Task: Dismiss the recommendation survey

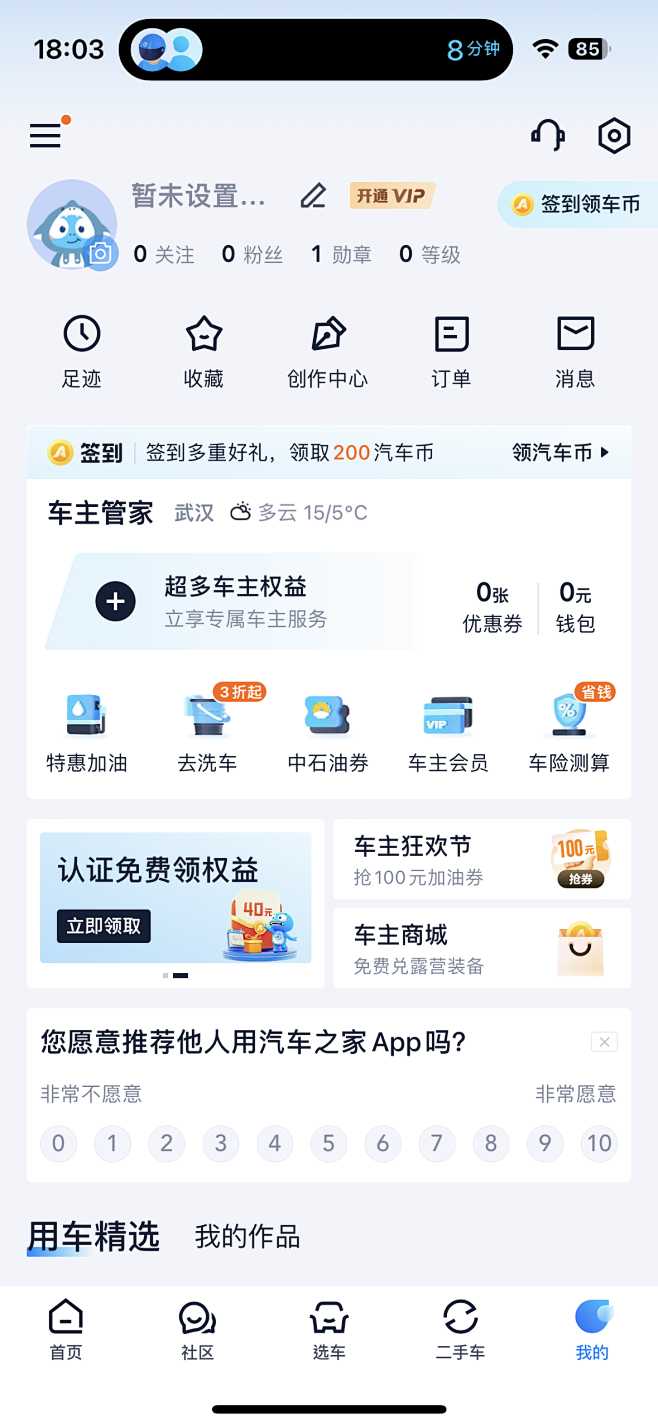Action: coord(604,1042)
